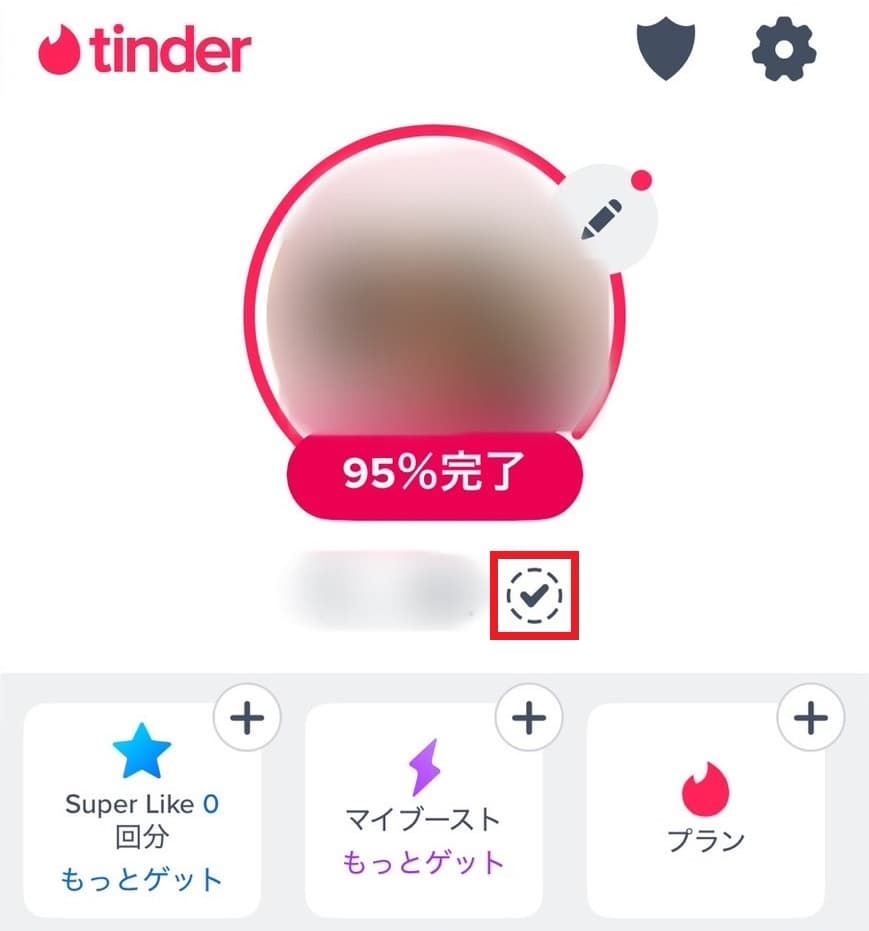Add more Super Likes with plus

[247, 718]
